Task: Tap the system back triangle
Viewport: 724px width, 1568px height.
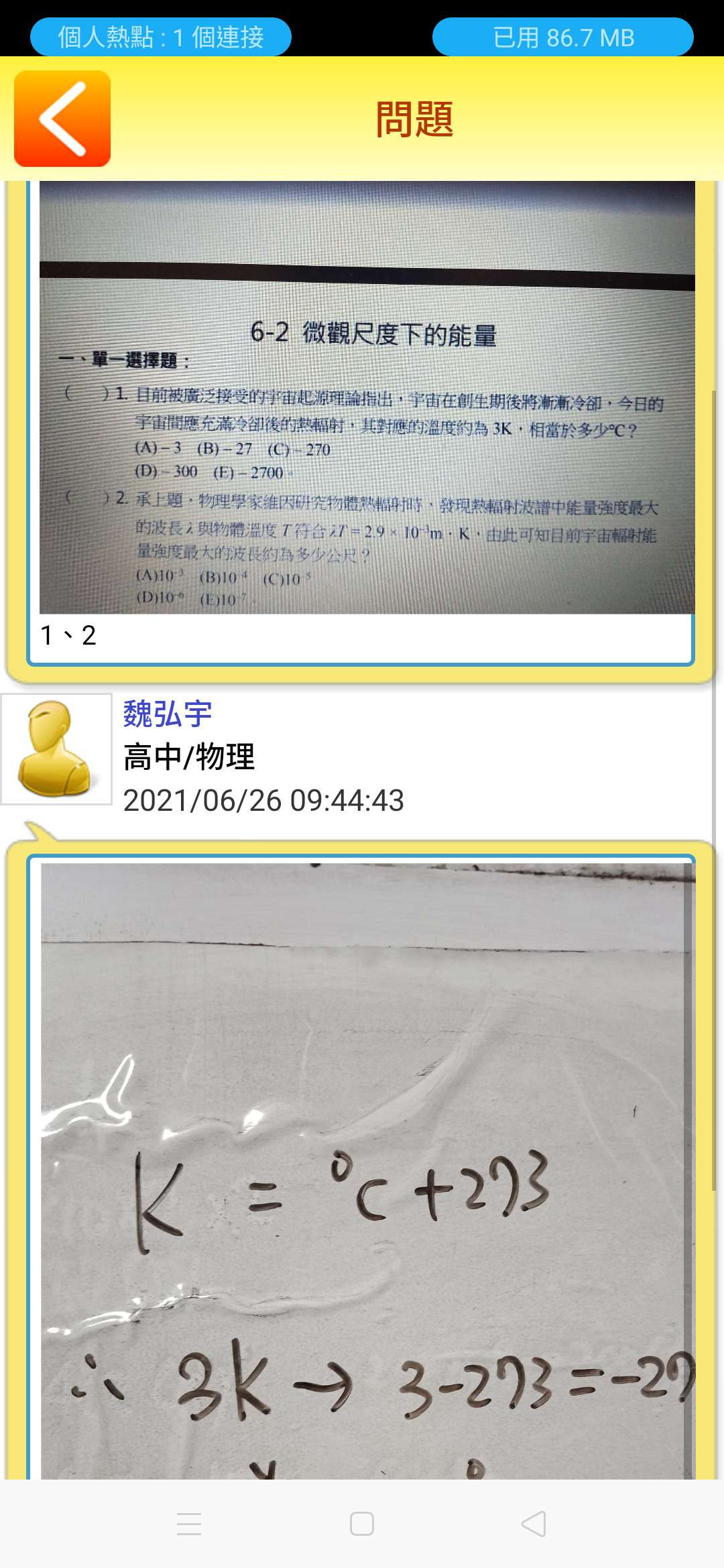Action: coord(534,1524)
